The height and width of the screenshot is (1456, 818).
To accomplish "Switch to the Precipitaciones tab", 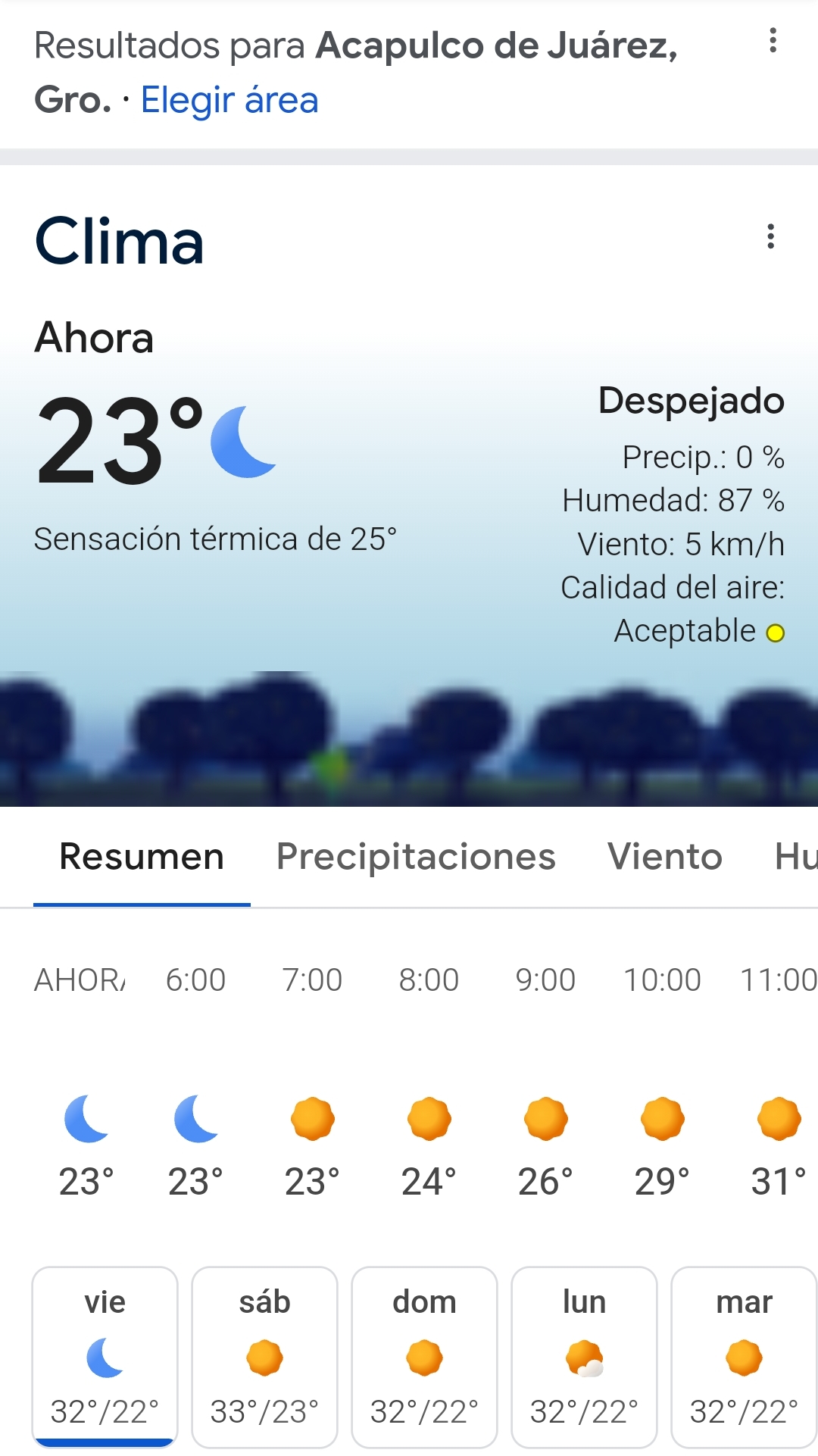I will (x=416, y=857).
